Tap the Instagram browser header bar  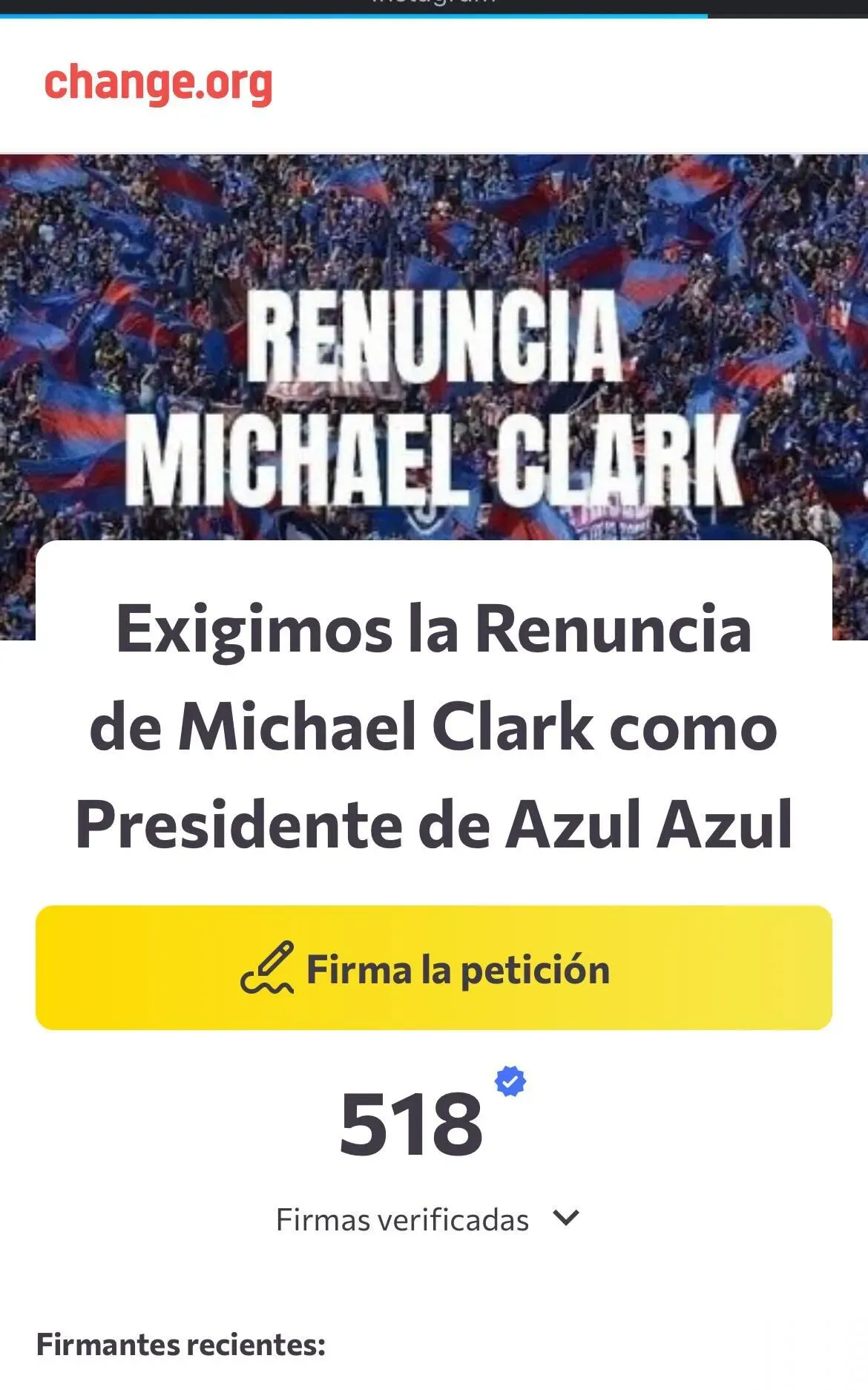[x=434, y=6]
